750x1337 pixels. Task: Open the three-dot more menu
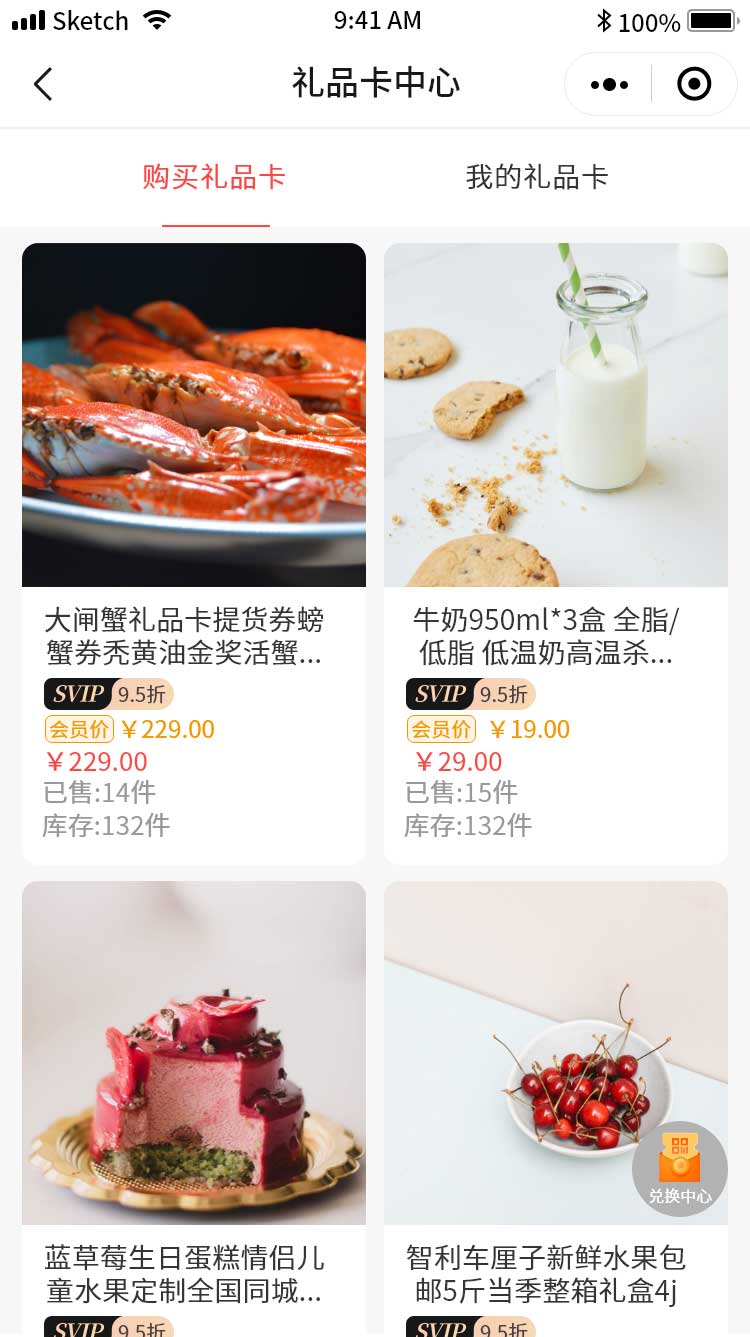(x=609, y=85)
